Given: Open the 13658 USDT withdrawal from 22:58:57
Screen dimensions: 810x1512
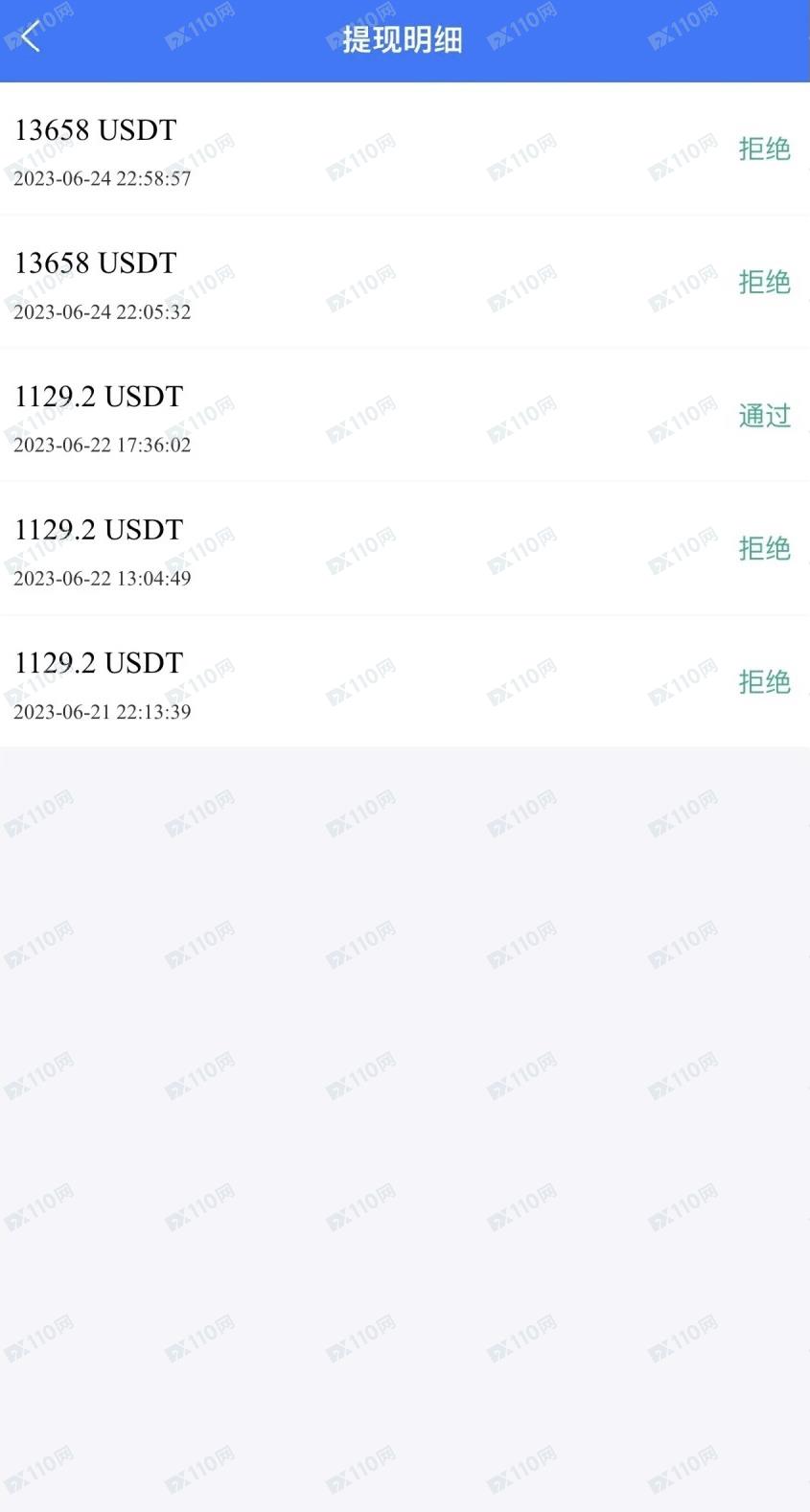Looking at the screenshot, I should pos(405,149).
